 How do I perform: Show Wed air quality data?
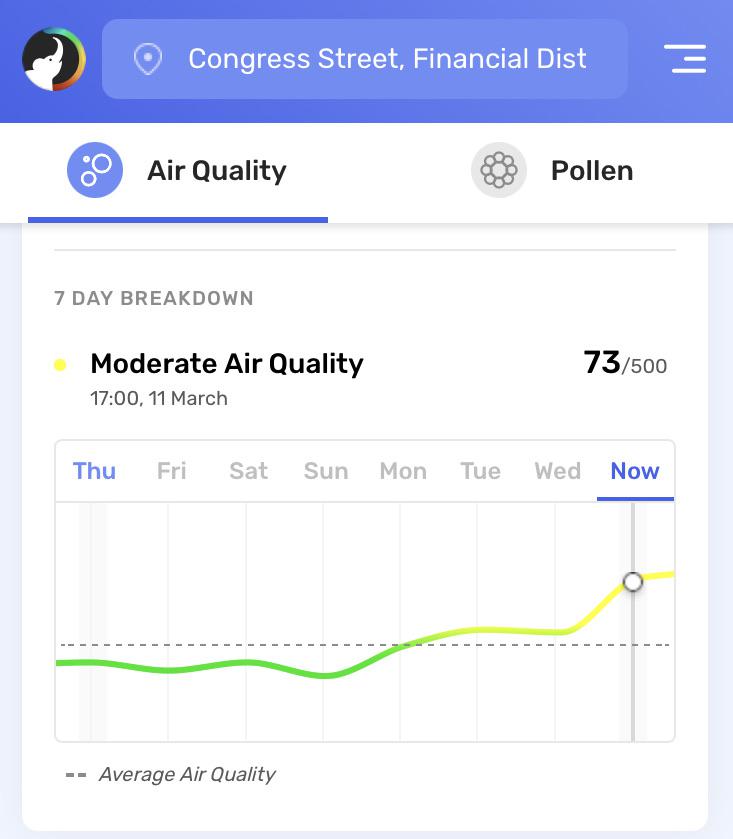(x=557, y=471)
